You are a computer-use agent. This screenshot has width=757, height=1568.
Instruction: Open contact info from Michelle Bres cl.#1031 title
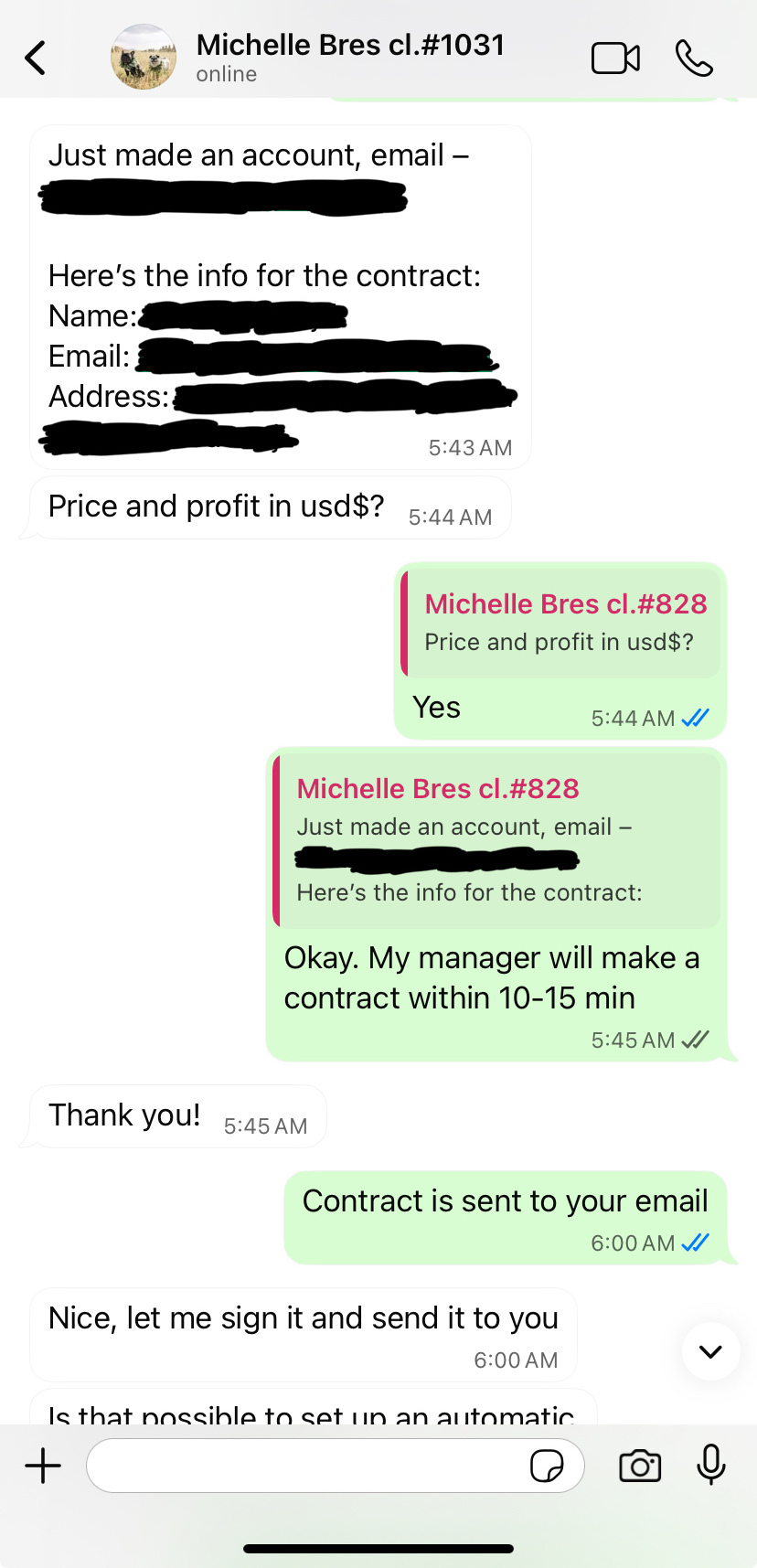[x=350, y=46]
